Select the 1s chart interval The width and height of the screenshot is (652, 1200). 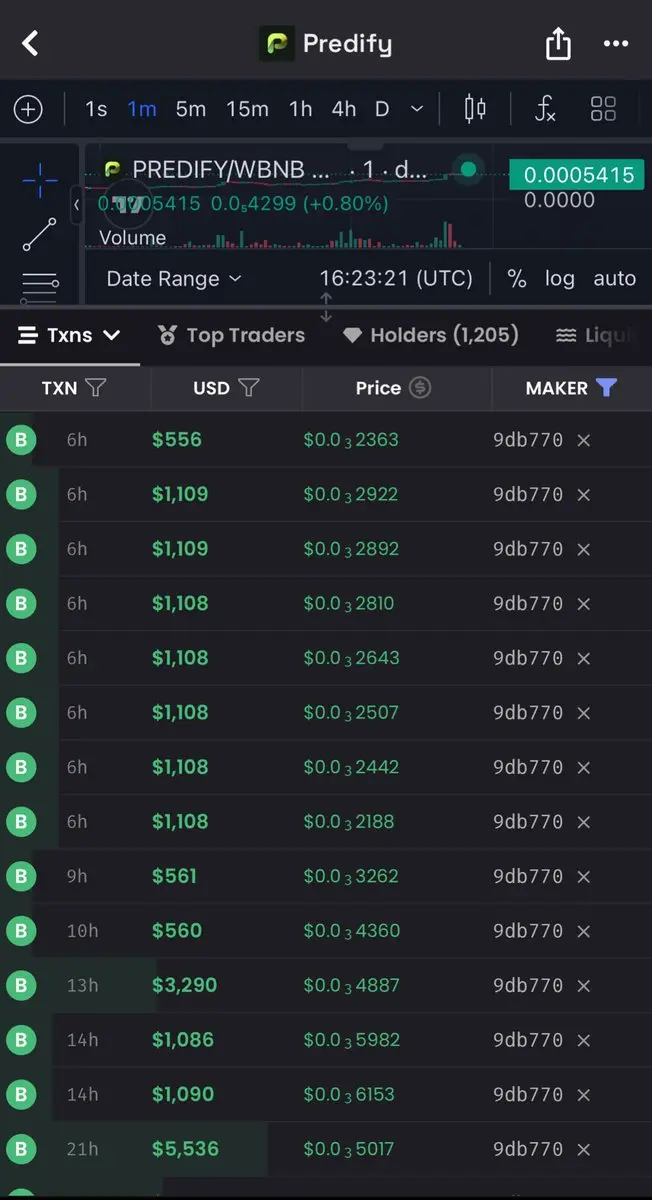96,109
